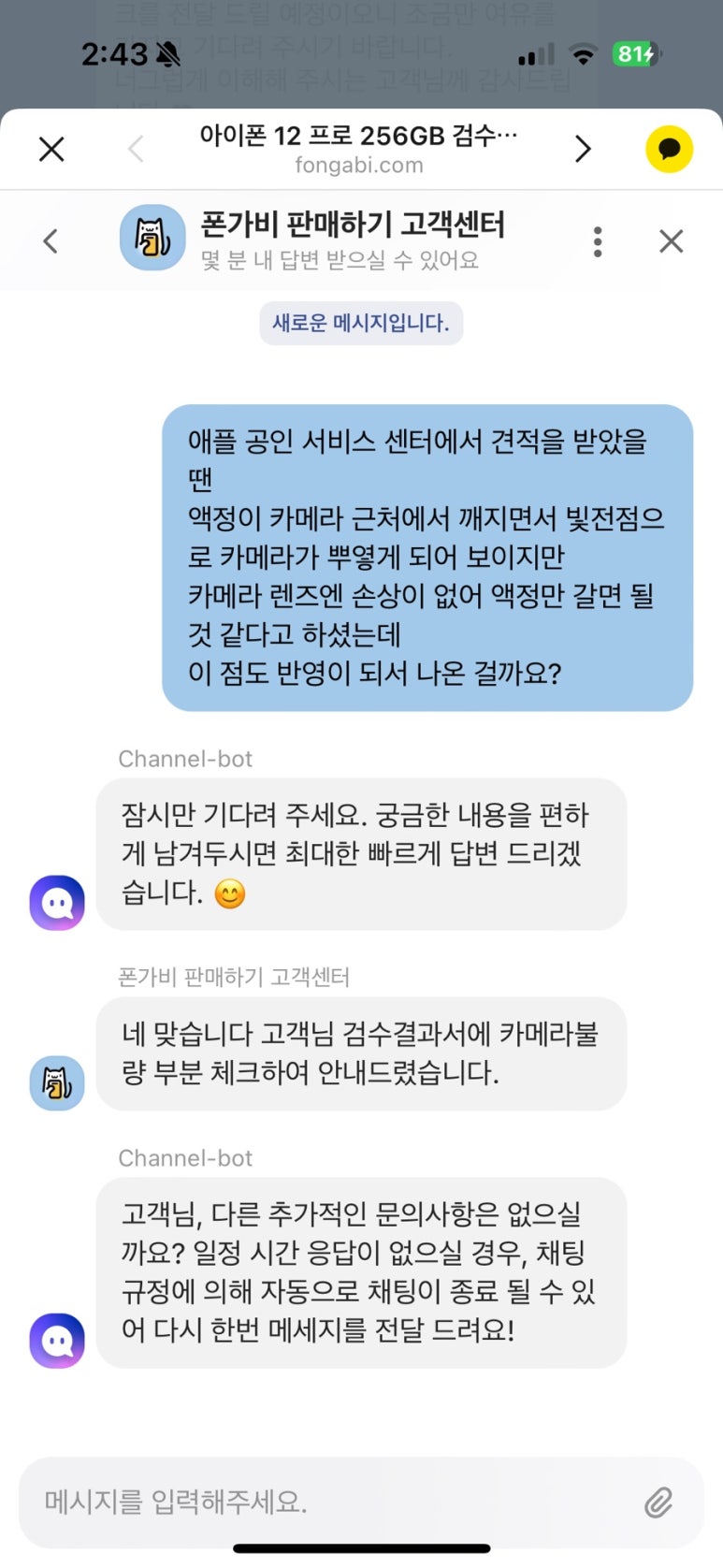This screenshot has height=1568, width=723.
Task: Open the customer center overflow menu
Action: pos(598,241)
